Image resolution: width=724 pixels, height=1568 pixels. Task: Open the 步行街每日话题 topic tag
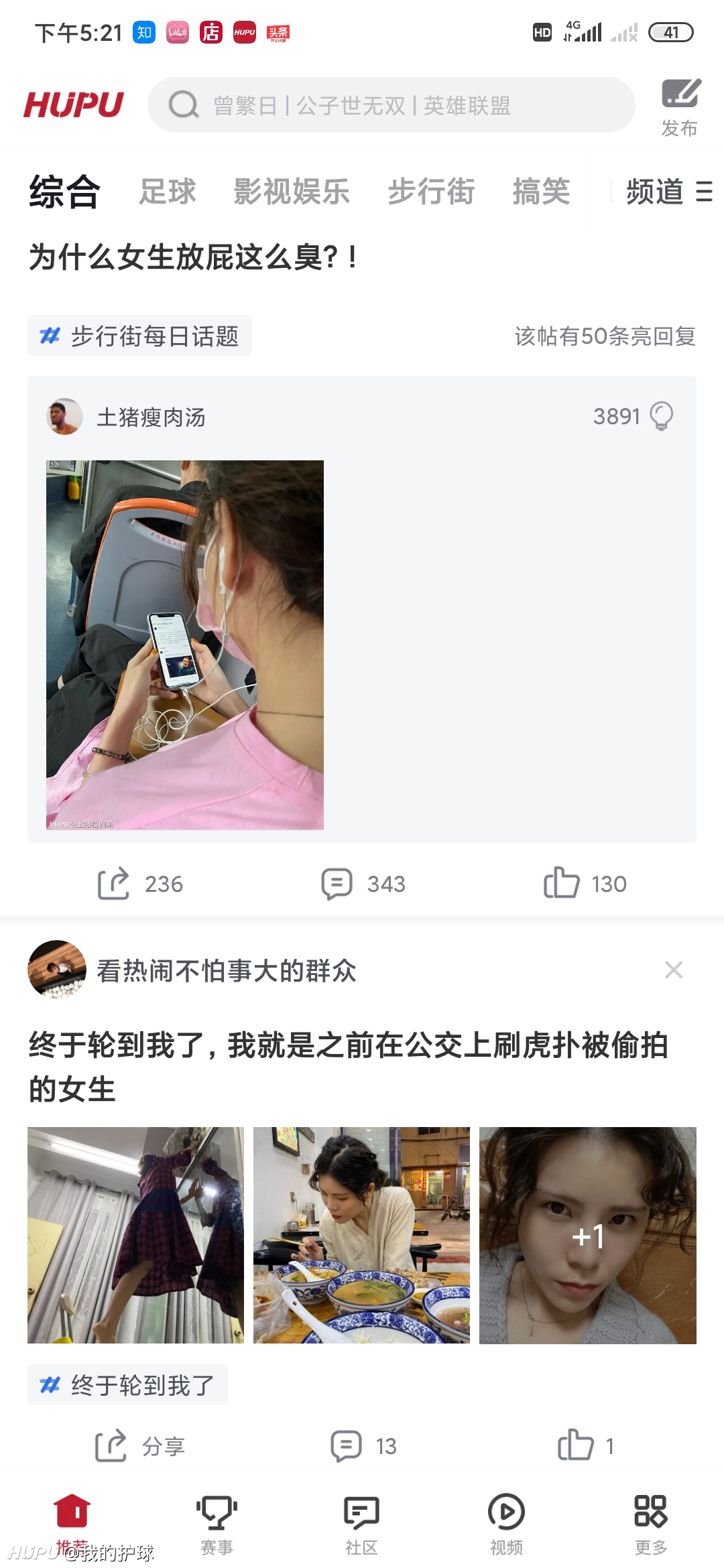[x=139, y=336]
